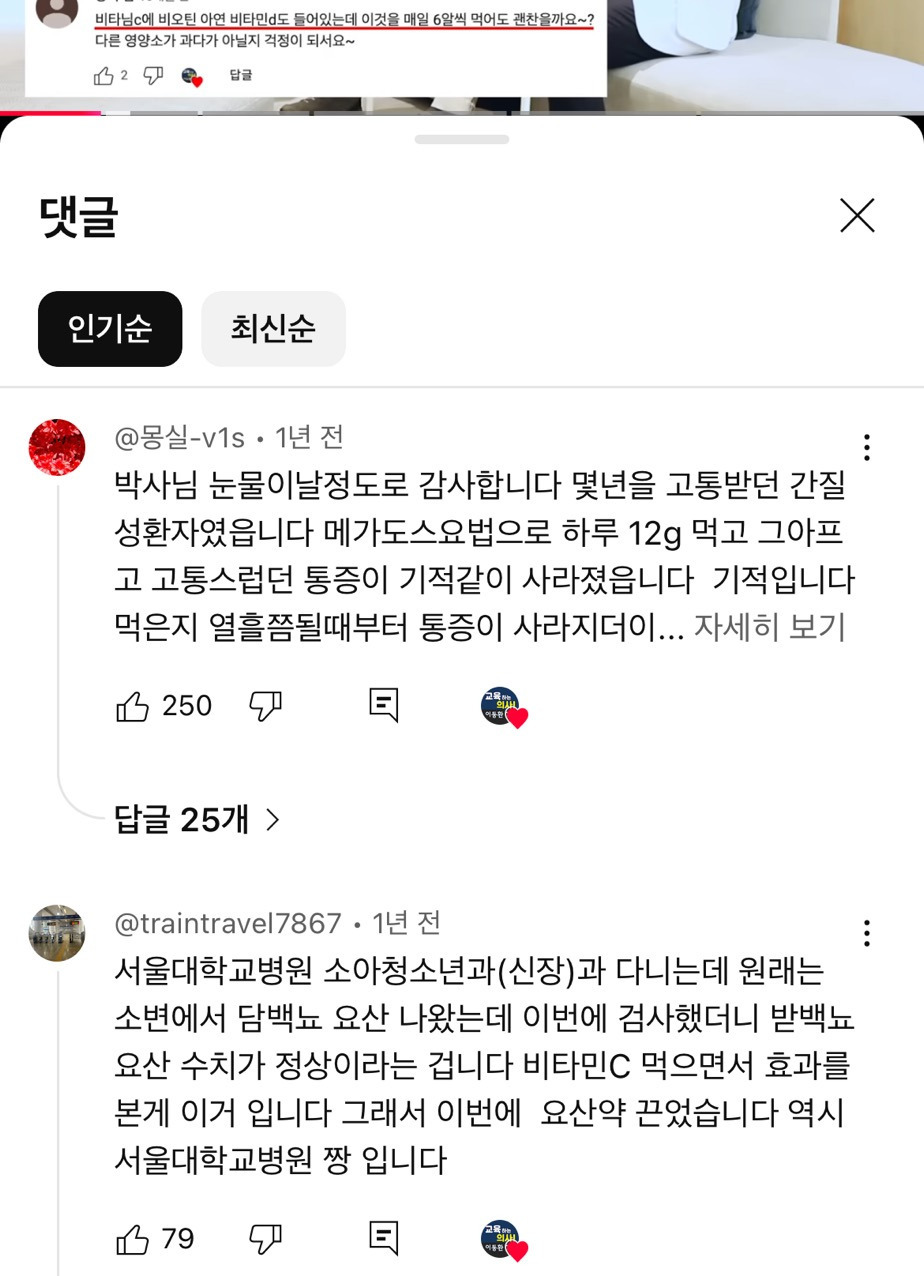This screenshot has height=1276, width=924.
Task: Open overflow menu on @traintravel7867 comment
Action: click(866, 933)
